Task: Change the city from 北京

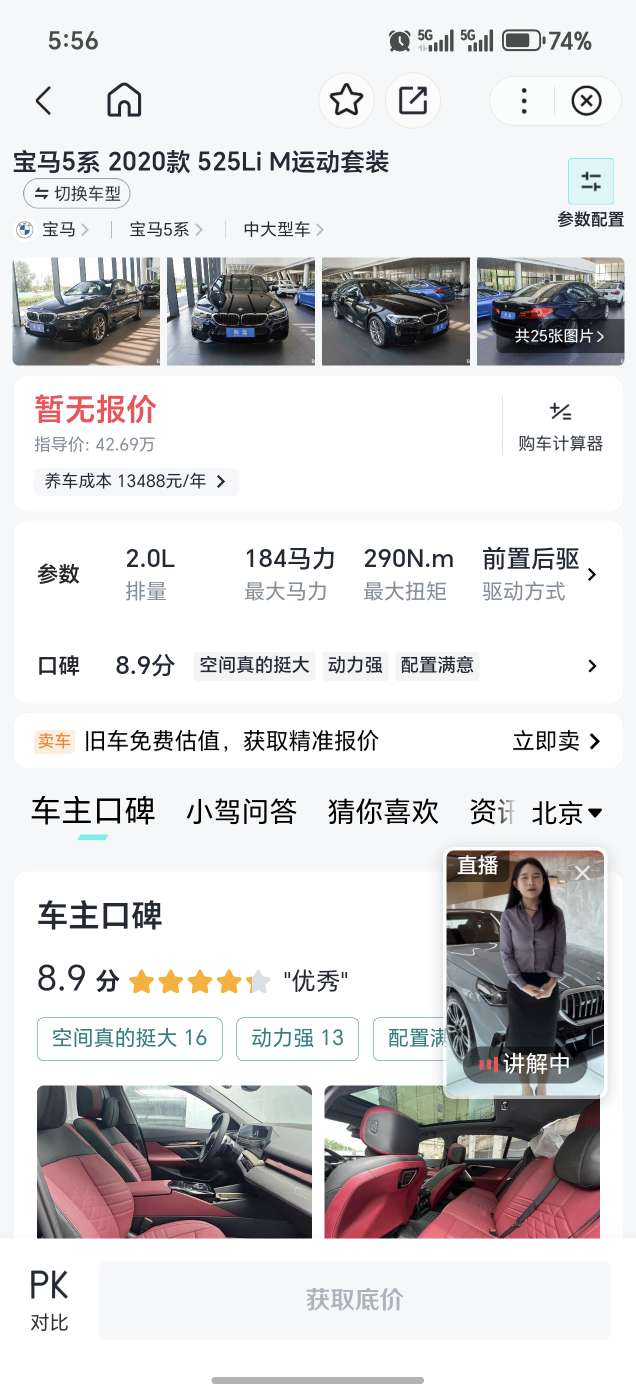Action: click(x=567, y=813)
